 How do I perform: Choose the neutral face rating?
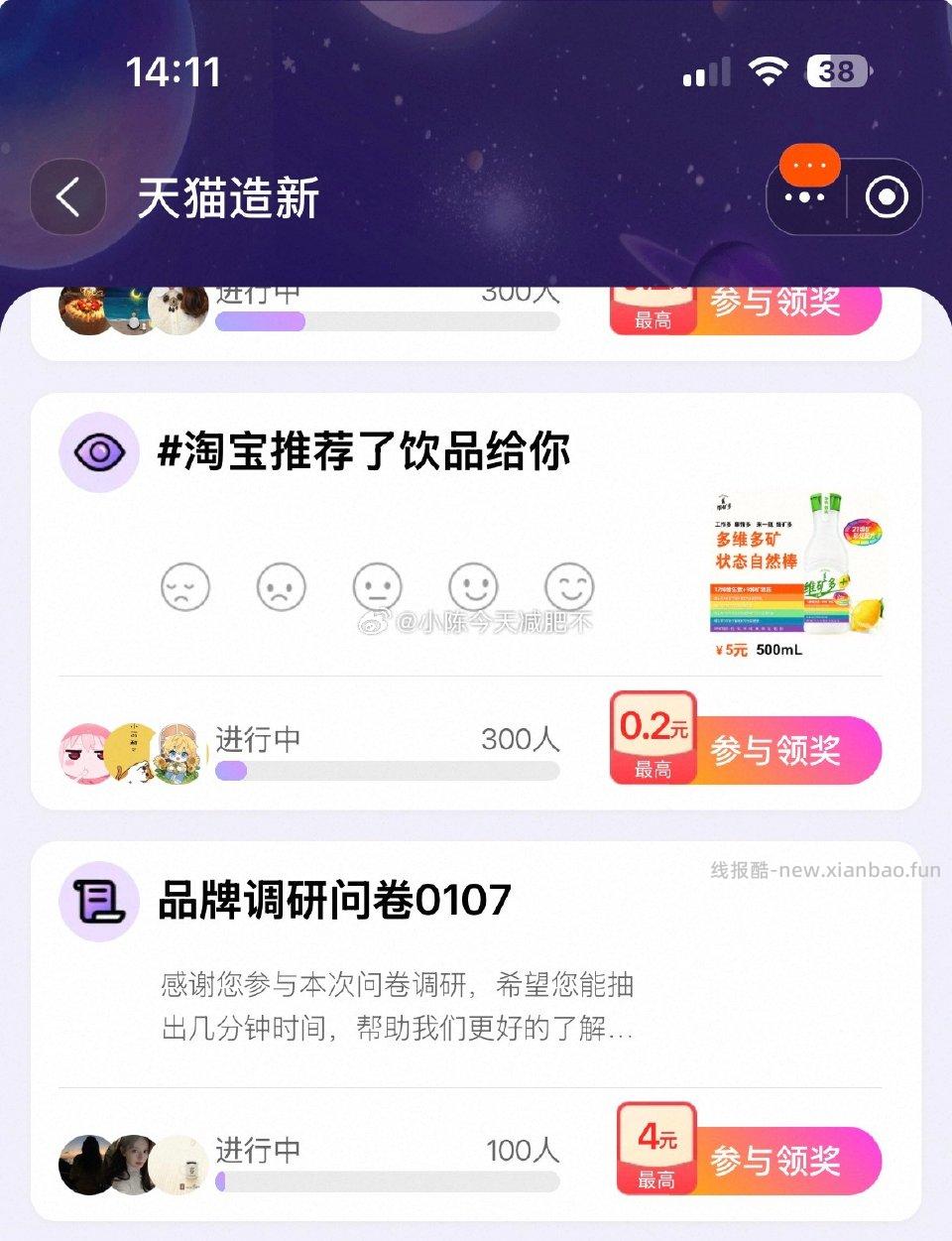pos(378,586)
